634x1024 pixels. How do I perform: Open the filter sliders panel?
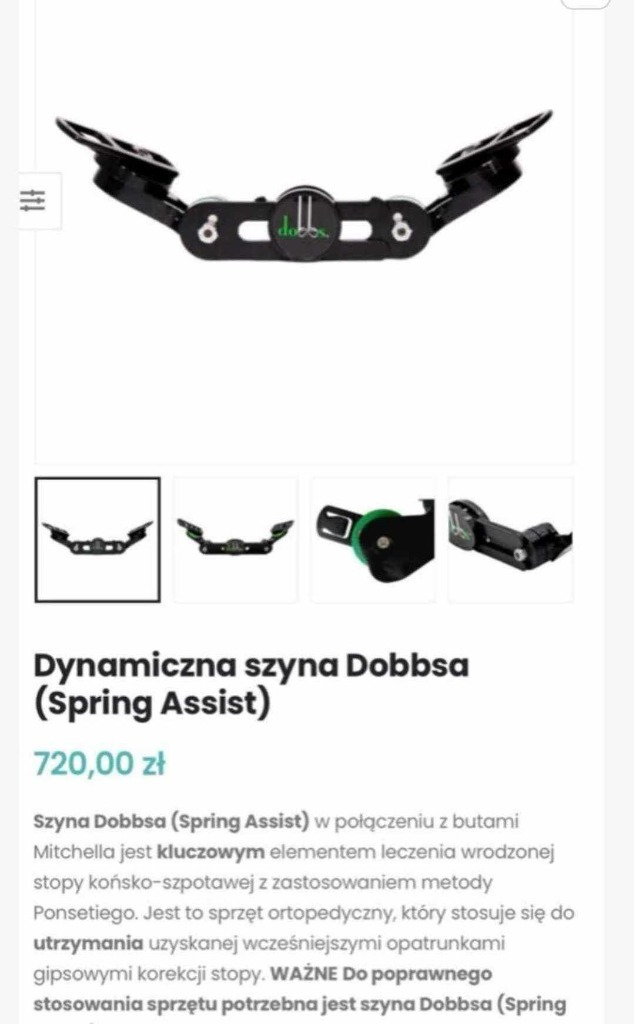click(34, 200)
